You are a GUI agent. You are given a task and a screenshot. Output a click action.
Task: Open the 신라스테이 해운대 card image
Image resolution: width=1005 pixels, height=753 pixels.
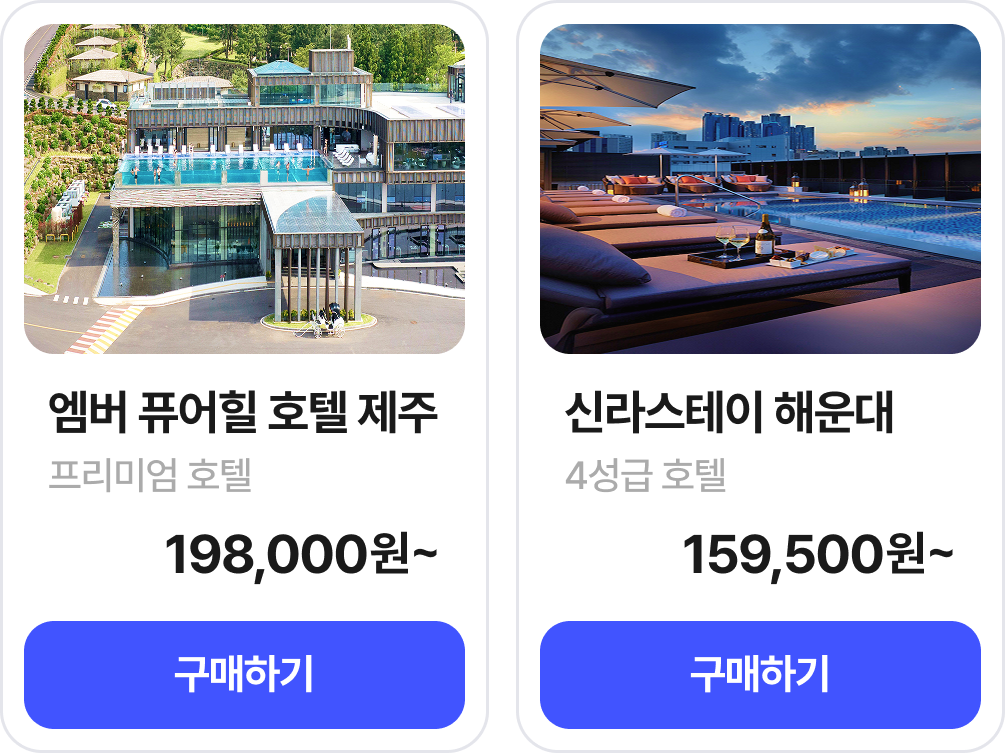760,189
